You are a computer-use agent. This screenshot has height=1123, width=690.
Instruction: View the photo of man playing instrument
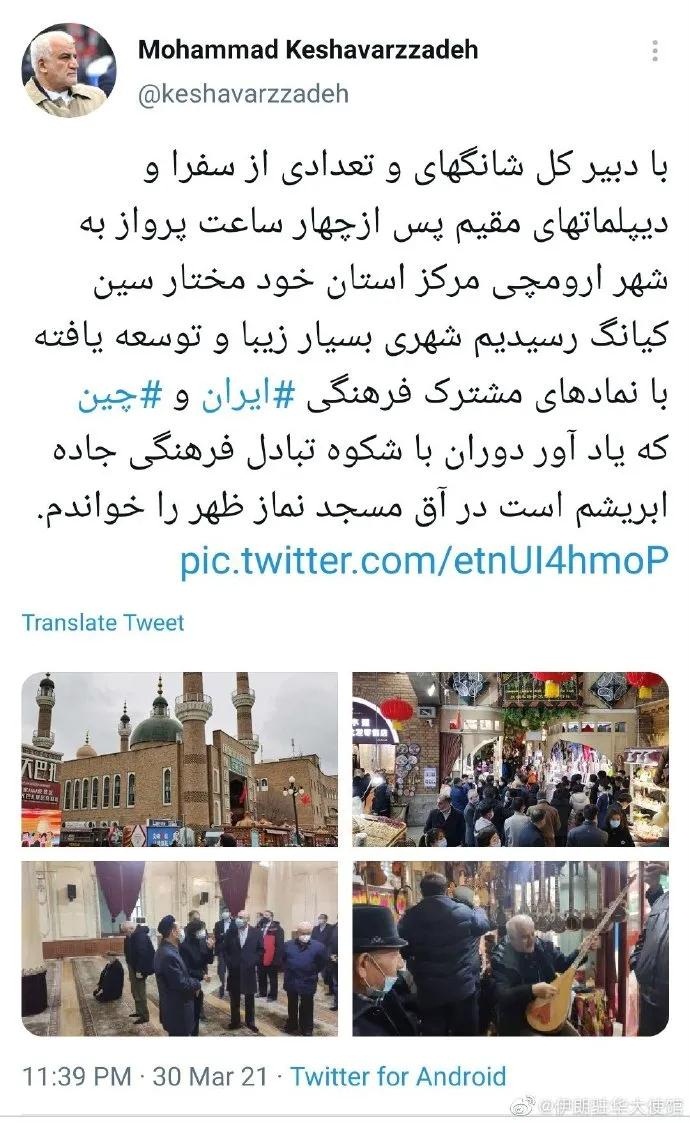tap(510, 947)
